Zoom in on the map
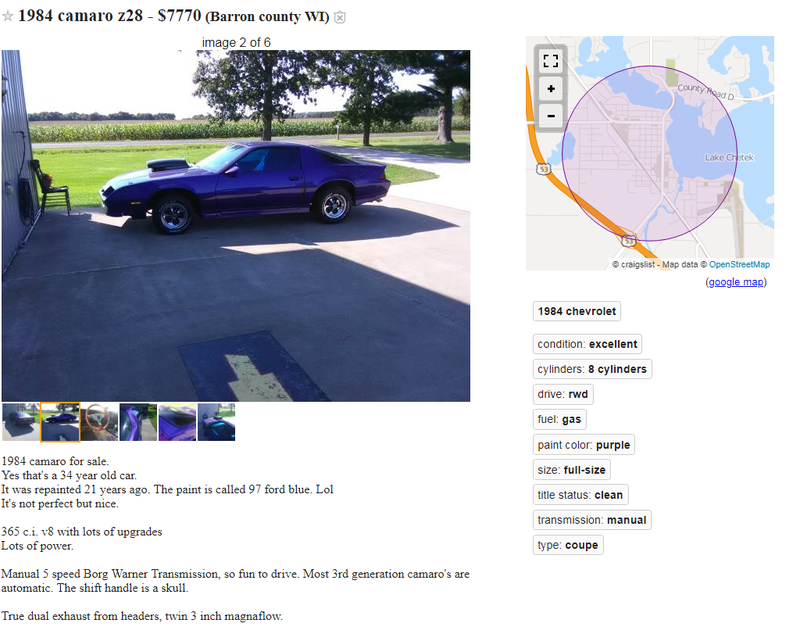800x634 pixels. click(x=551, y=89)
